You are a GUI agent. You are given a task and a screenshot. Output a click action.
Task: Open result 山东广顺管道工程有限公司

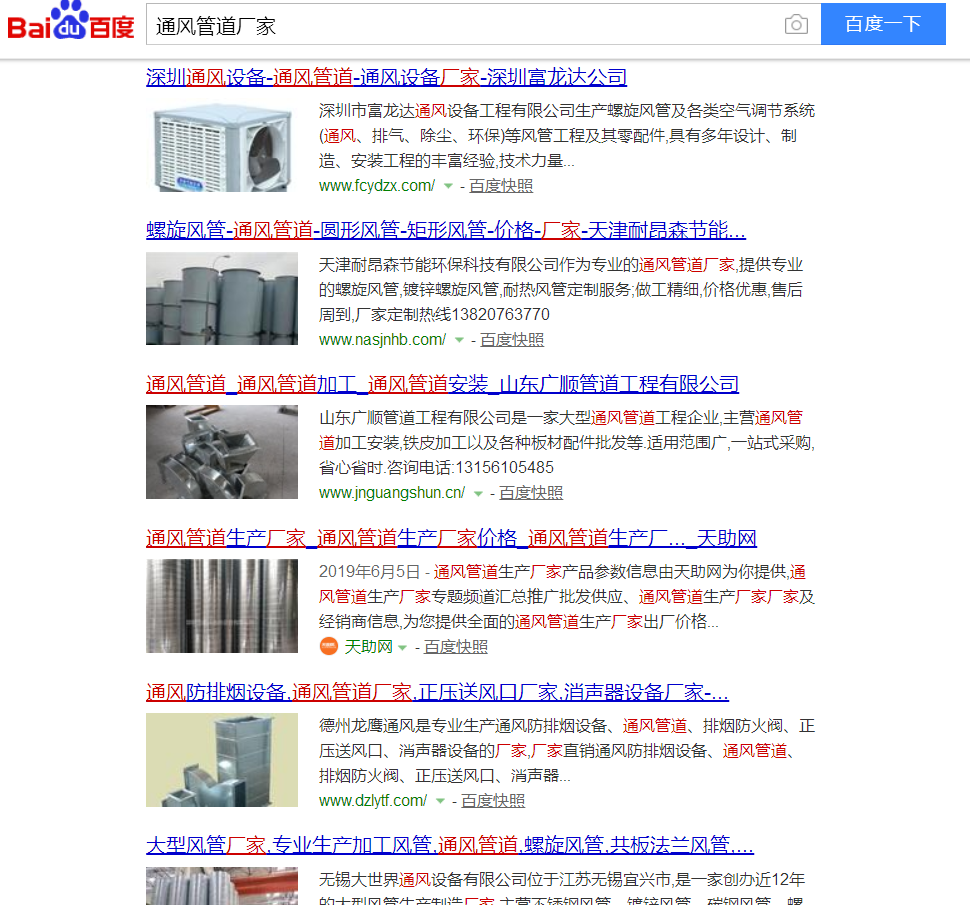442,384
